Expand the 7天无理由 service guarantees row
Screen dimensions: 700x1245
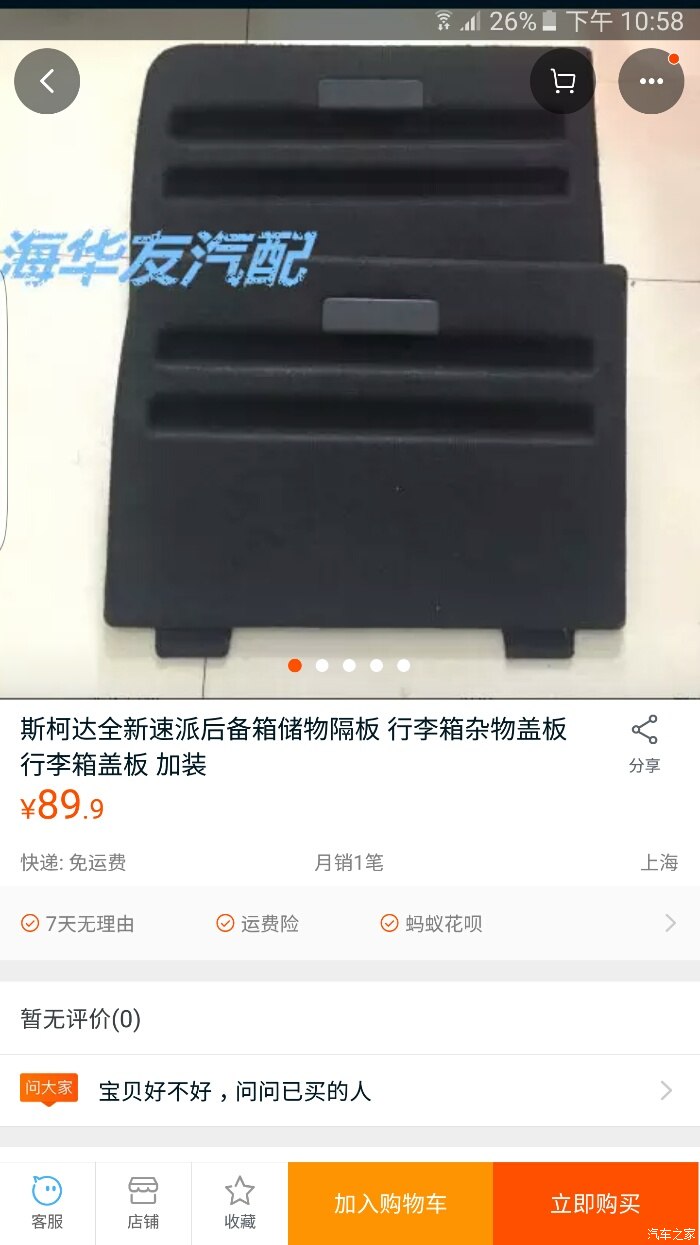(x=350, y=924)
